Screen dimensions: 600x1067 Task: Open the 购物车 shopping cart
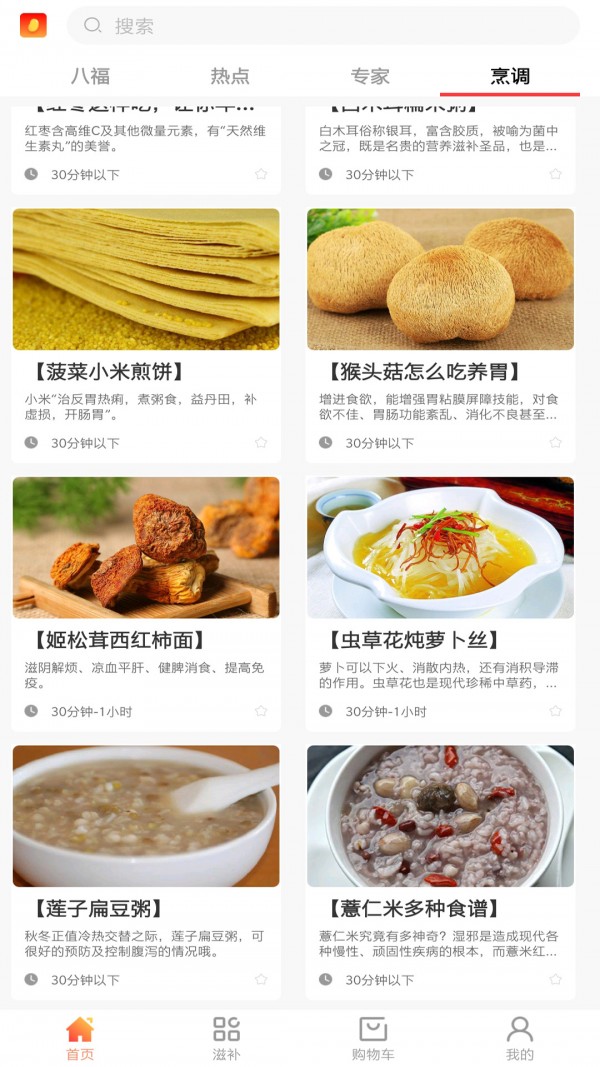tap(373, 1038)
